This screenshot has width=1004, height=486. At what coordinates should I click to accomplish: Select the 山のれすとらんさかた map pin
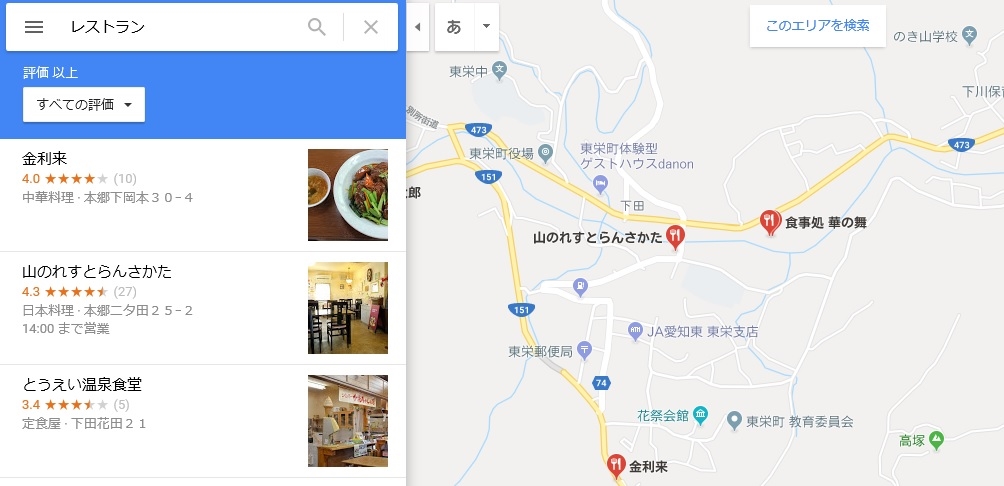(x=675, y=237)
